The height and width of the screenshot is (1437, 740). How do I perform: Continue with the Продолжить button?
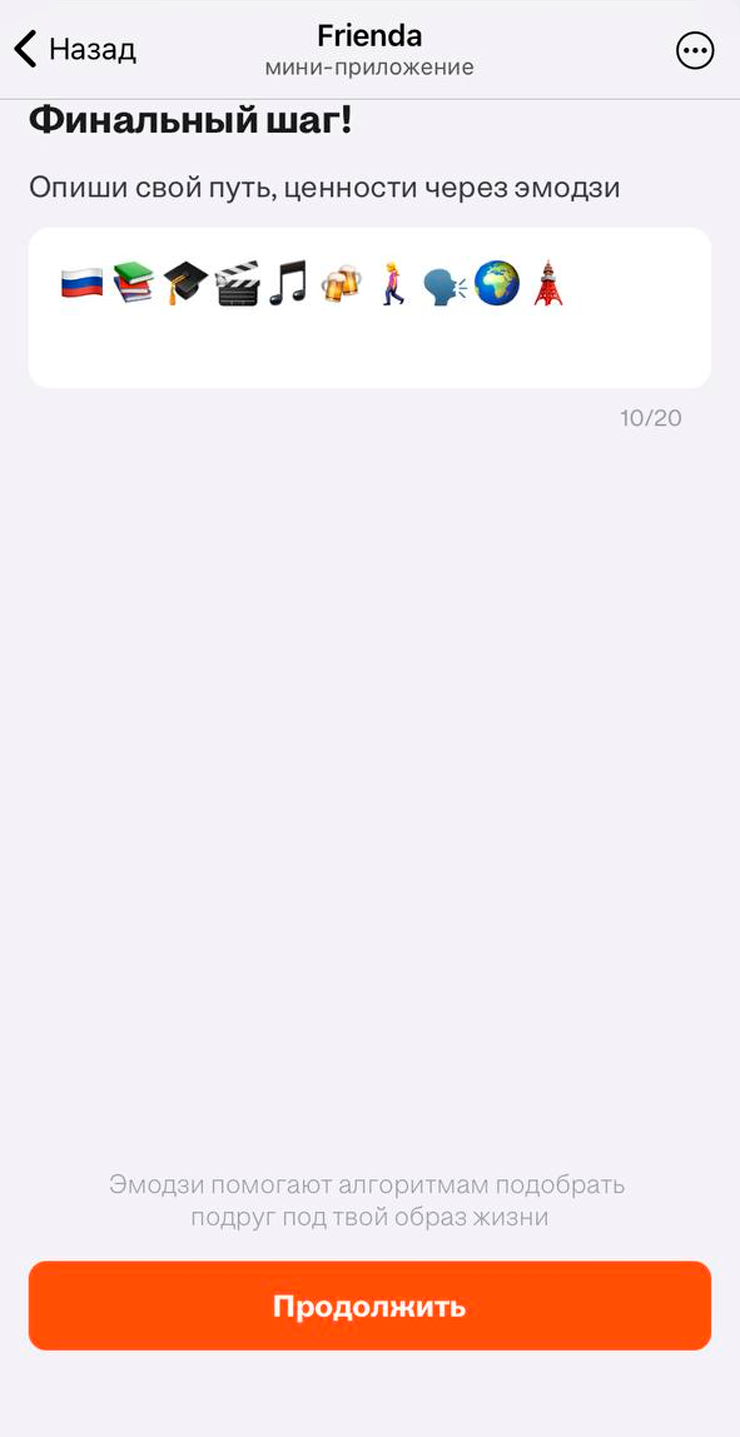(369, 1306)
